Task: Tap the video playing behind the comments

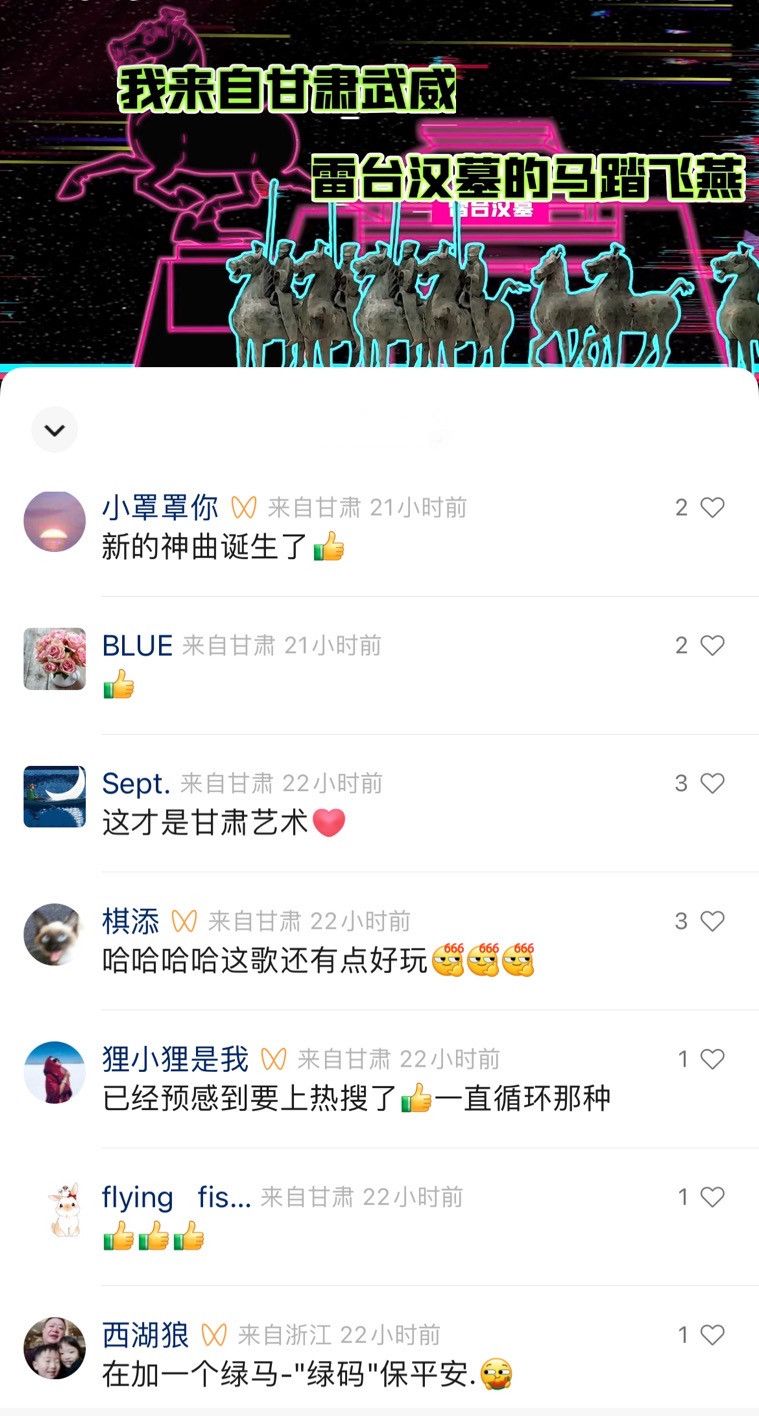Action: (x=380, y=180)
